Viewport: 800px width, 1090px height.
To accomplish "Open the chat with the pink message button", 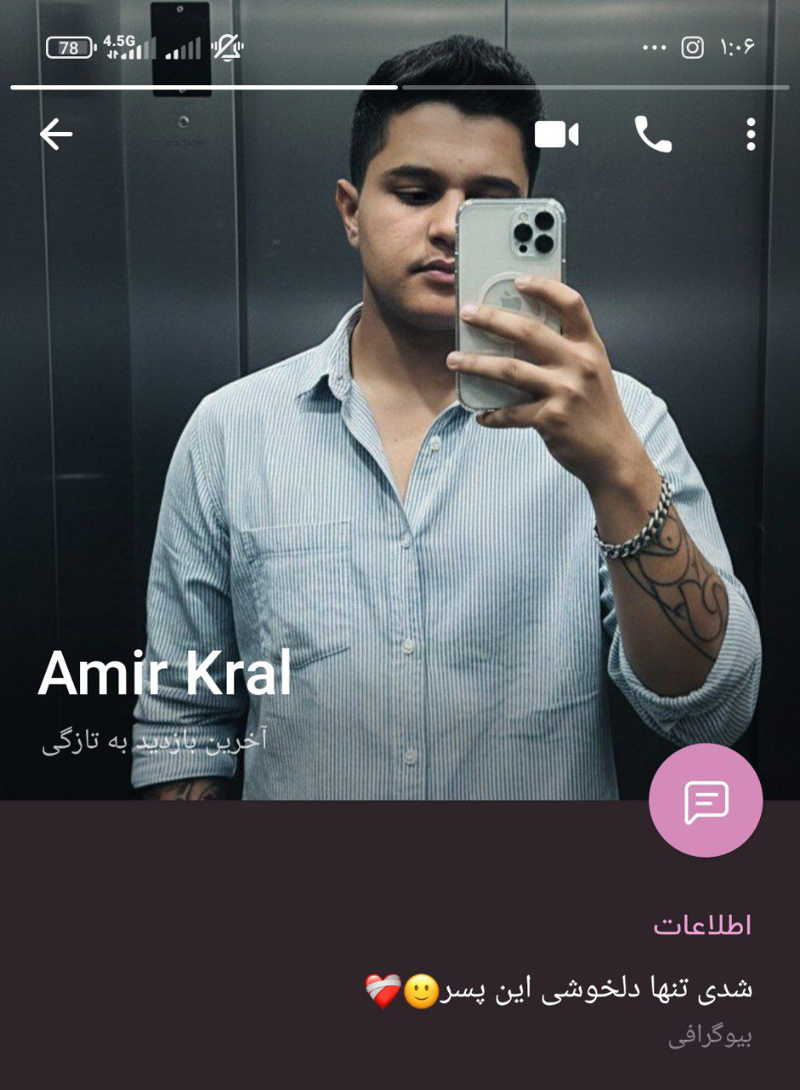I will [x=705, y=800].
